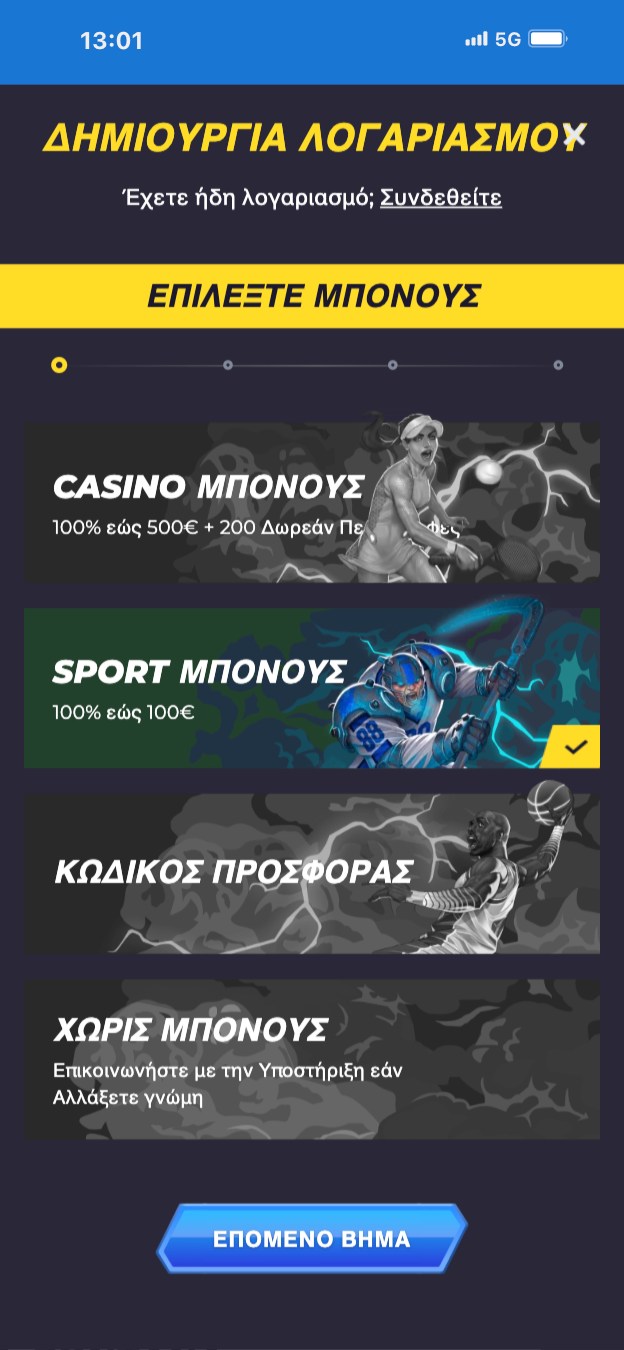Continue with Επόμενο Βήμα button
This screenshot has width=624, height=1350.
(311, 1239)
